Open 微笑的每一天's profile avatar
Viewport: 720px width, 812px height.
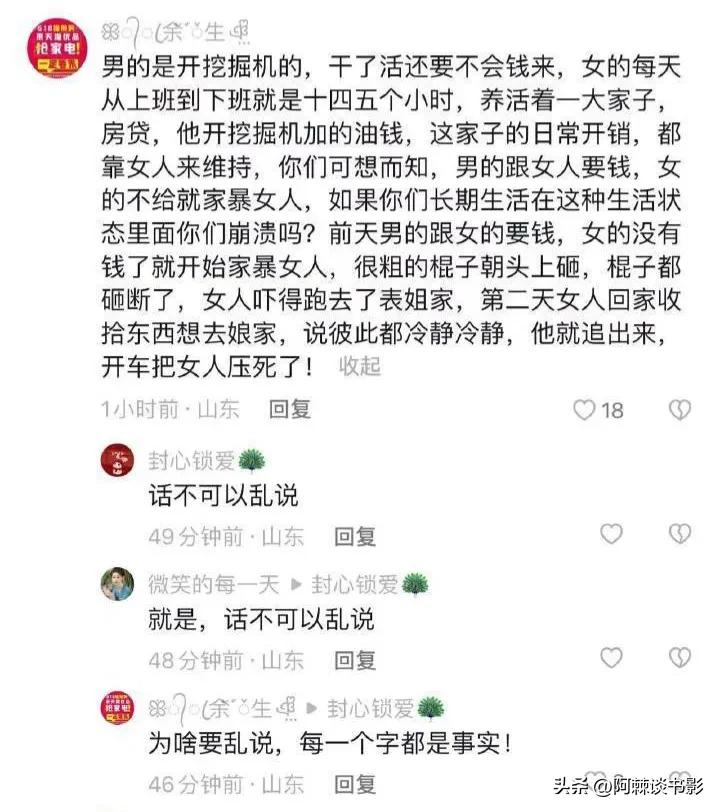(x=118, y=585)
